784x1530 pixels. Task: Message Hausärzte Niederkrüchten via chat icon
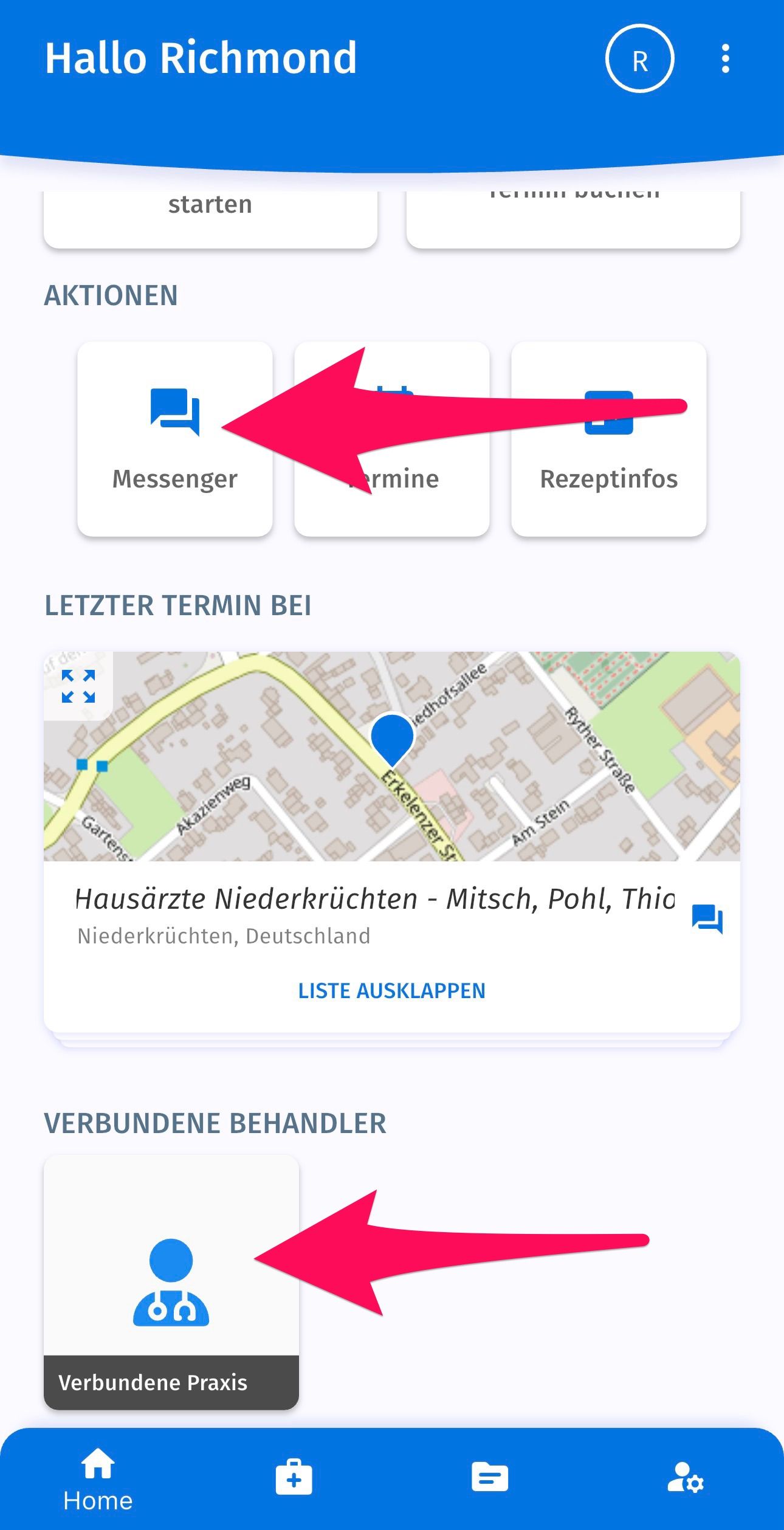point(707,918)
